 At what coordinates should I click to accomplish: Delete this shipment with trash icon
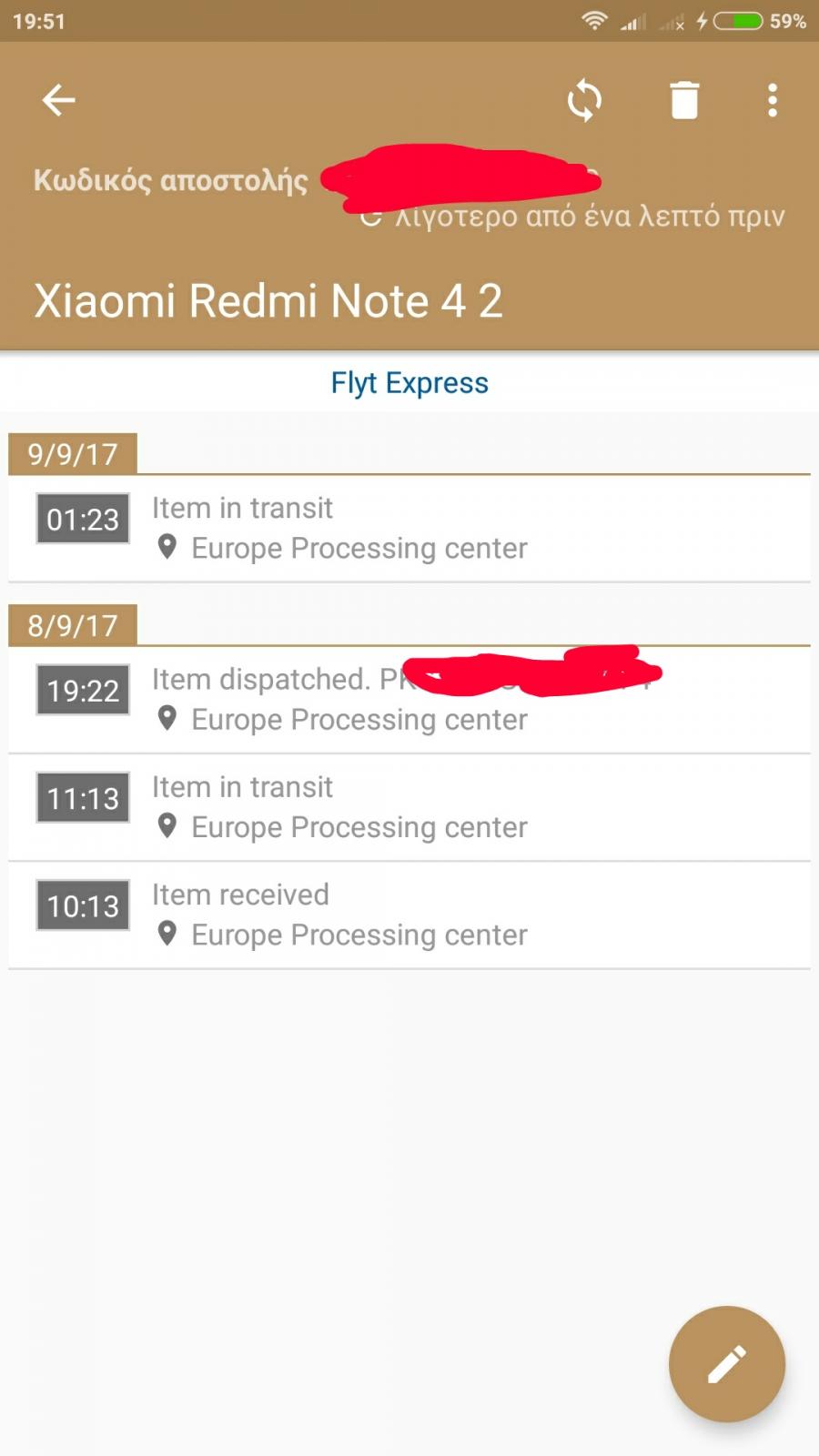(x=684, y=100)
